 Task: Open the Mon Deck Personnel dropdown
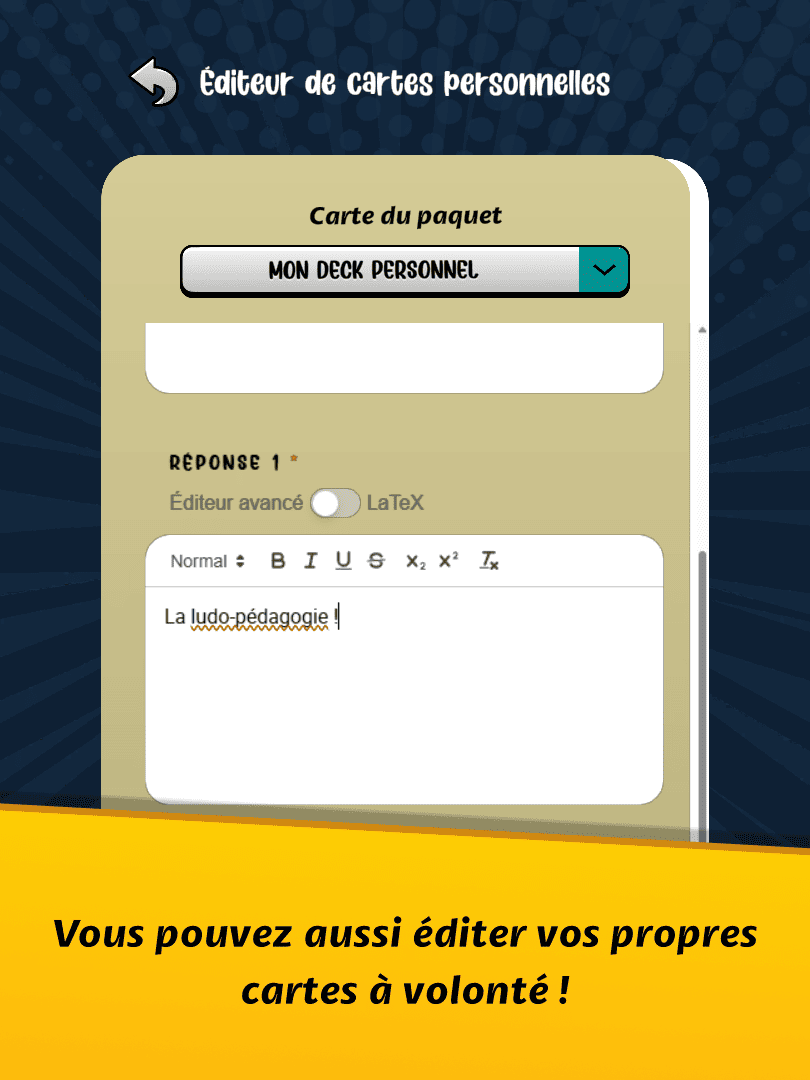pyautogui.click(x=604, y=270)
